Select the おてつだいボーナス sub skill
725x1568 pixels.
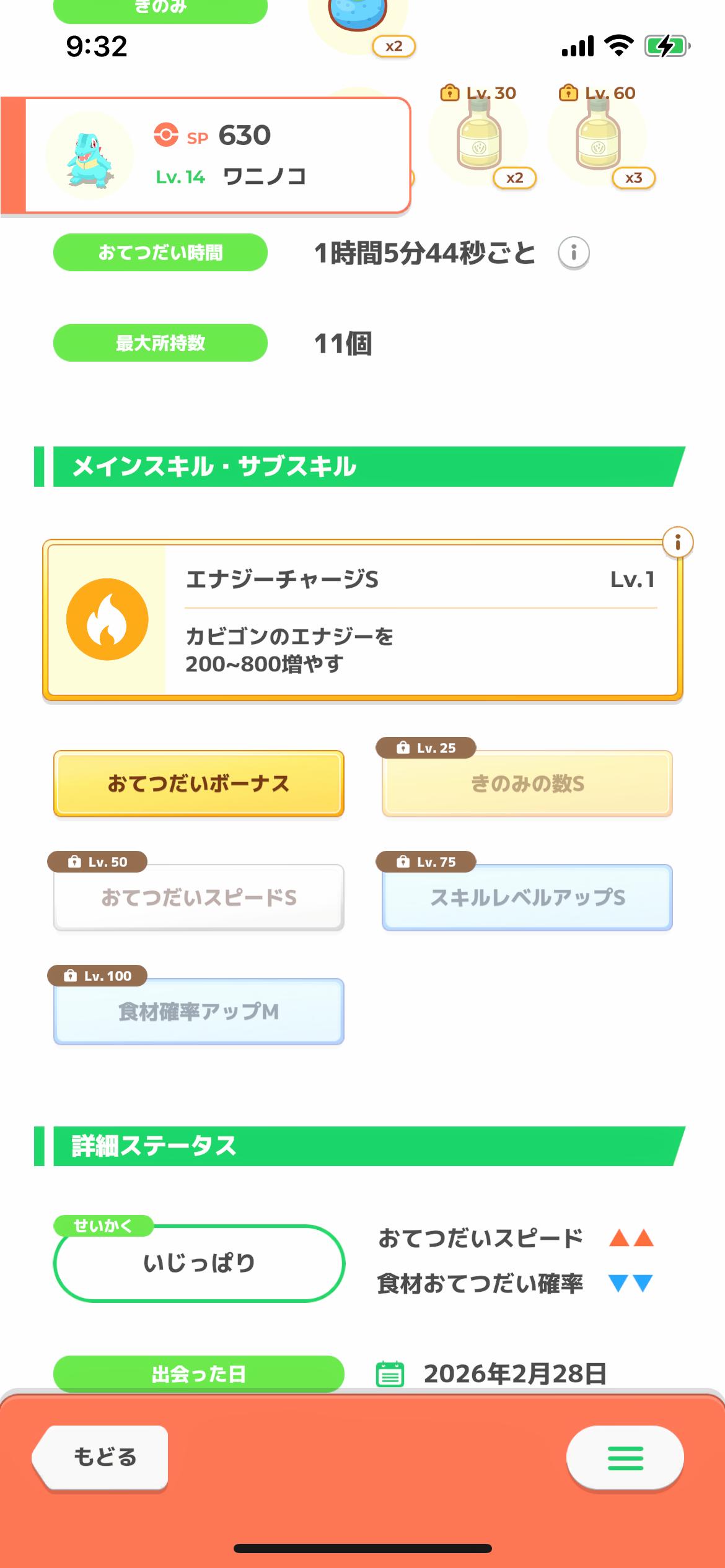tap(198, 783)
